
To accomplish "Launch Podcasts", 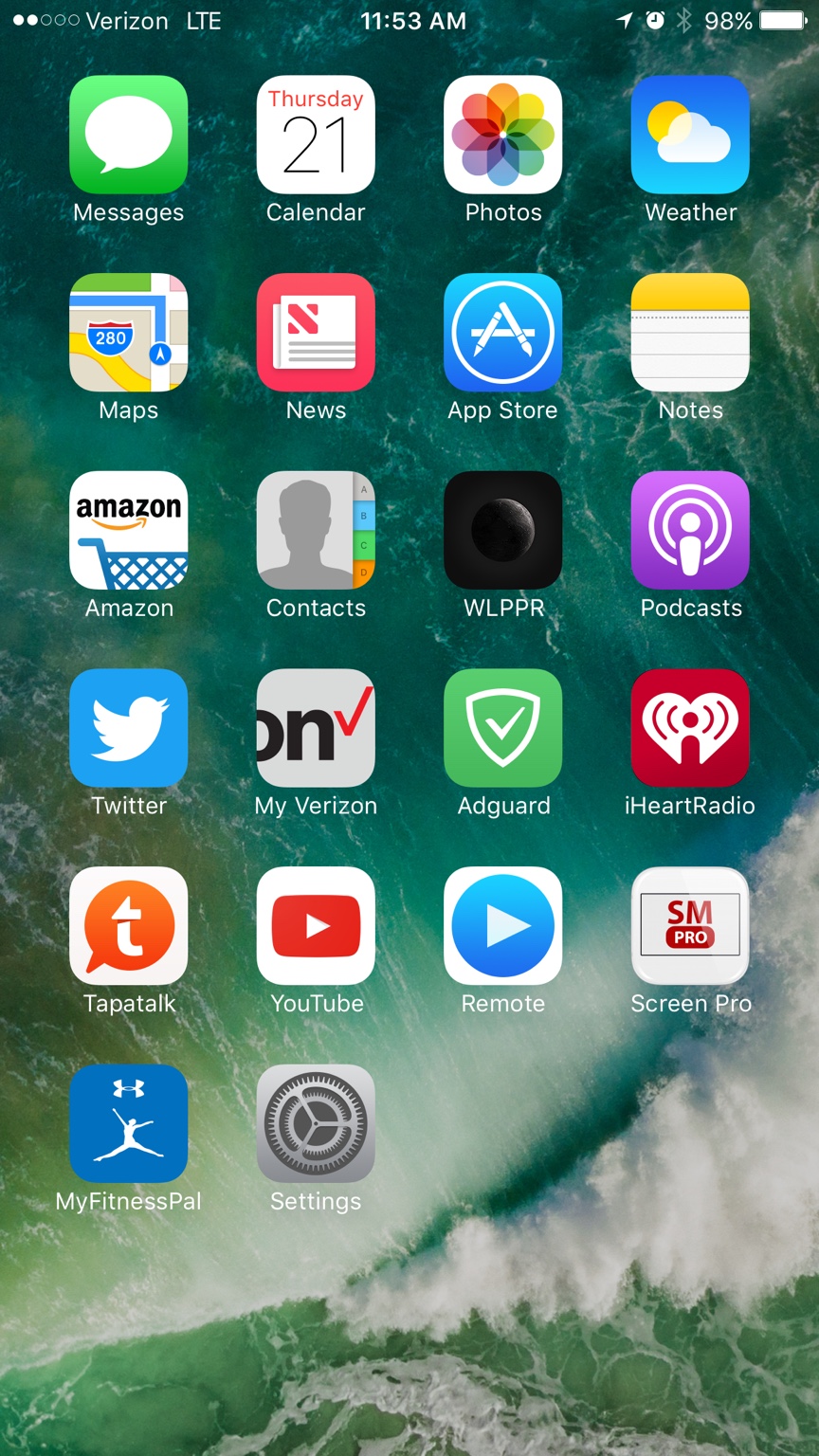I will coord(690,530).
